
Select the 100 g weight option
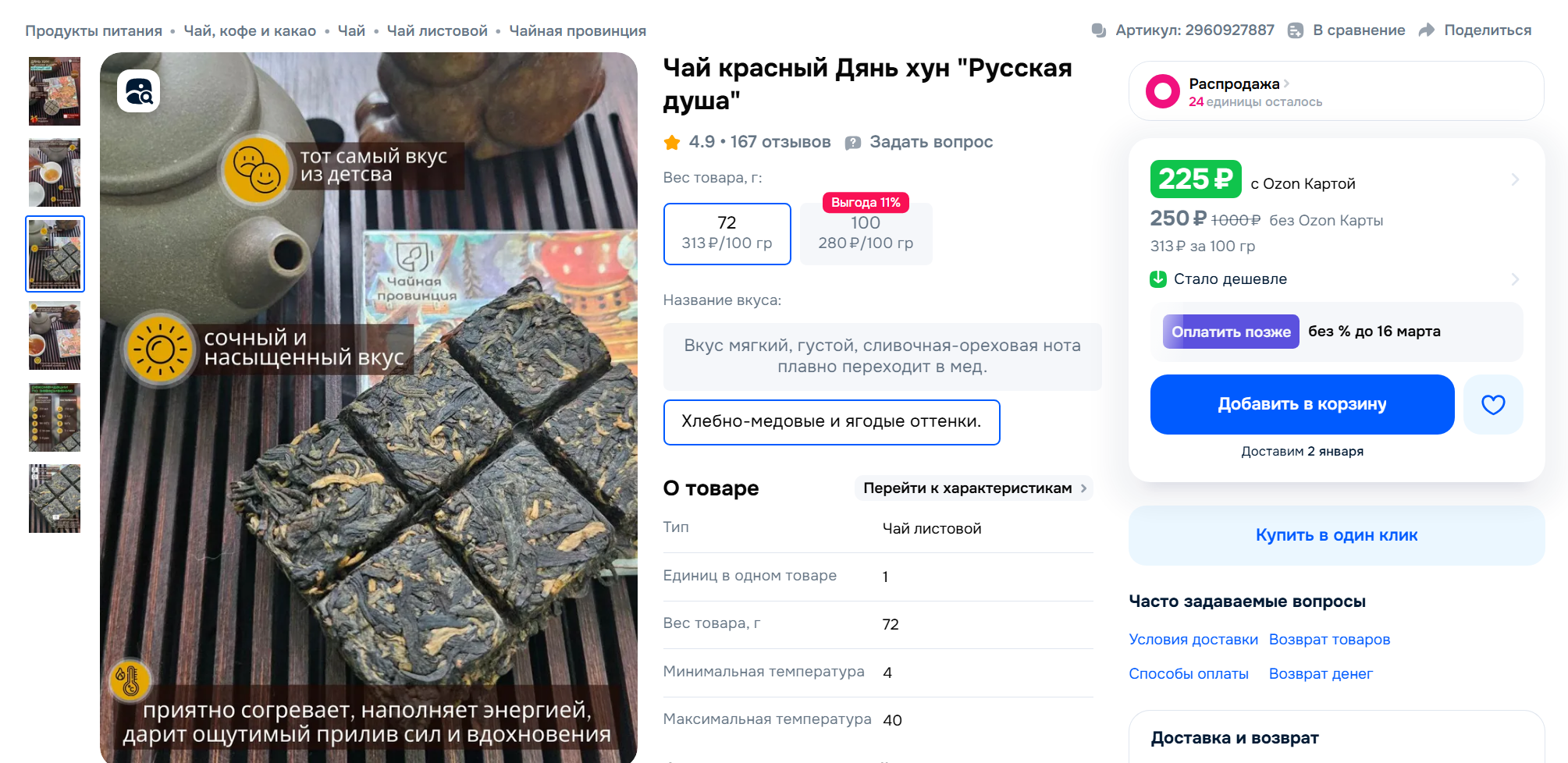click(866, 233)
